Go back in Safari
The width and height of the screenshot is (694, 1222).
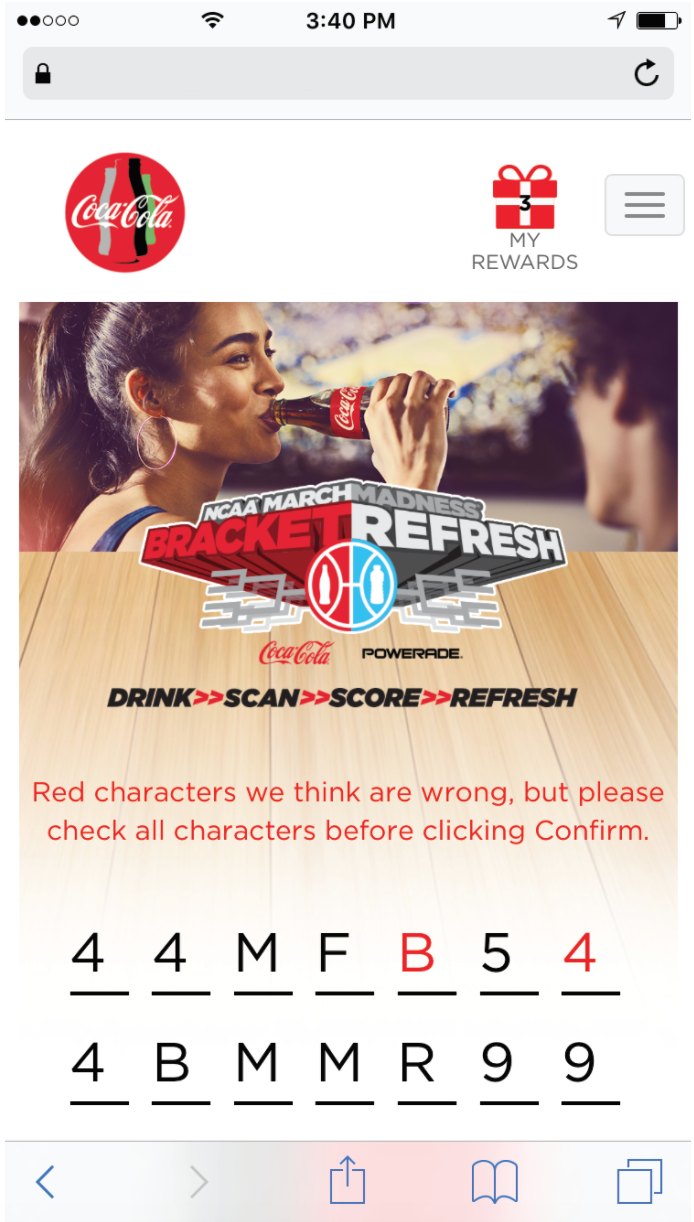[x=45, y=1182]
